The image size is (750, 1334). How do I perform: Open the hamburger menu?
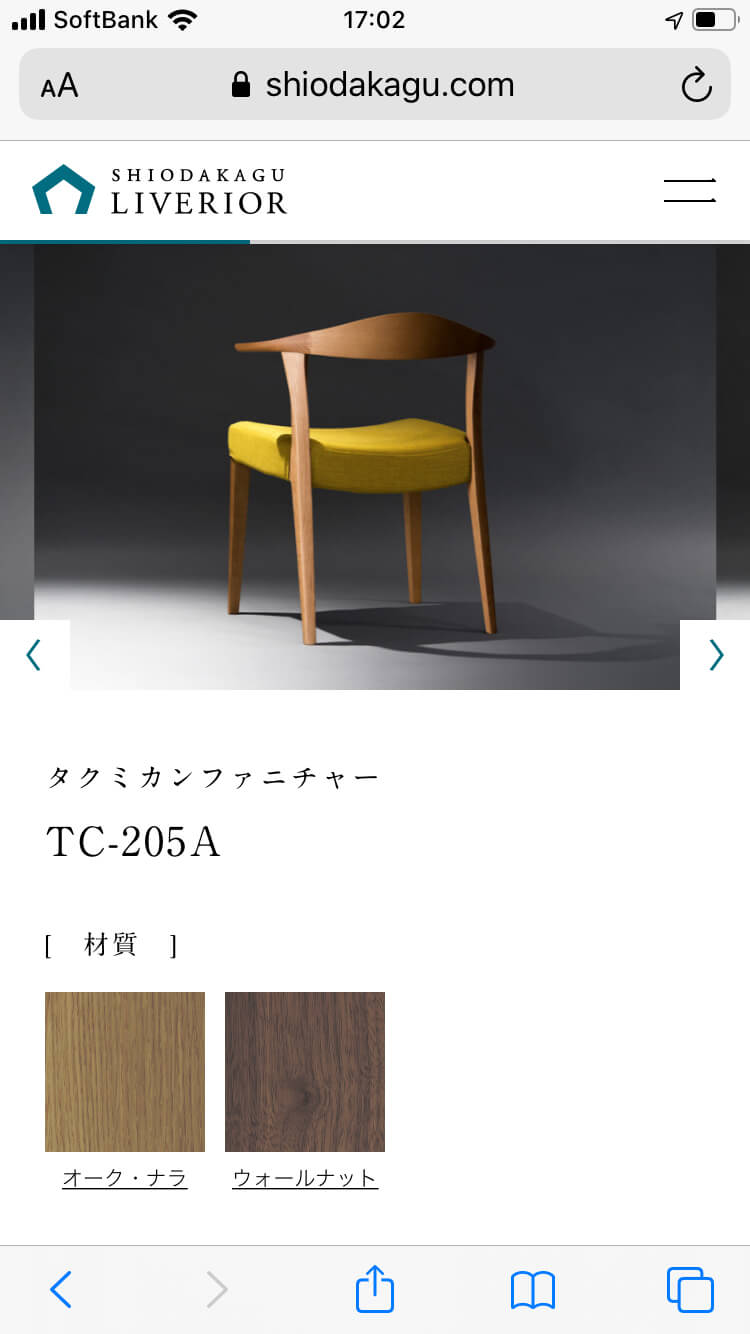690,190
